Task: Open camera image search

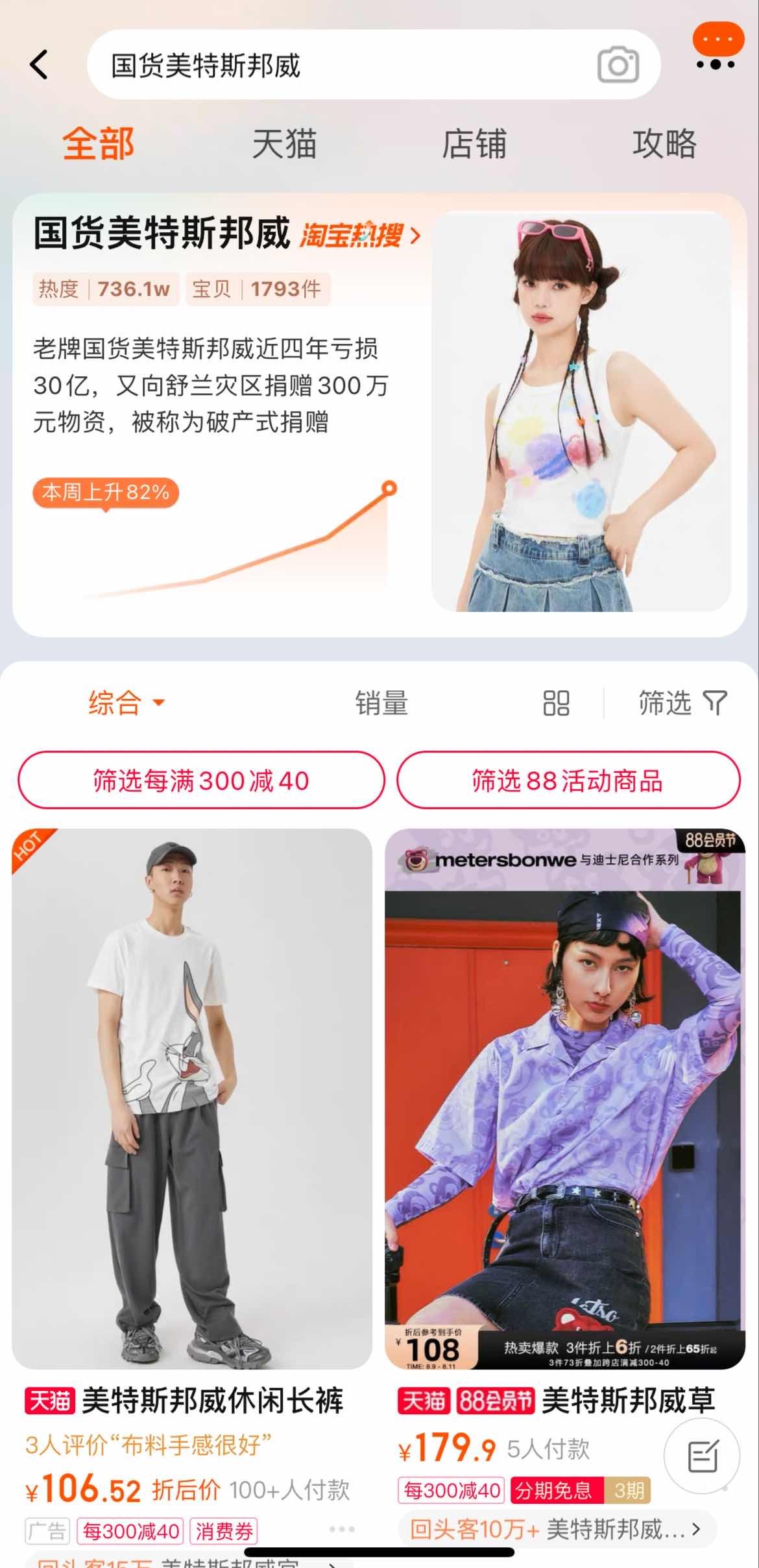Action: [x=618, y=65]
